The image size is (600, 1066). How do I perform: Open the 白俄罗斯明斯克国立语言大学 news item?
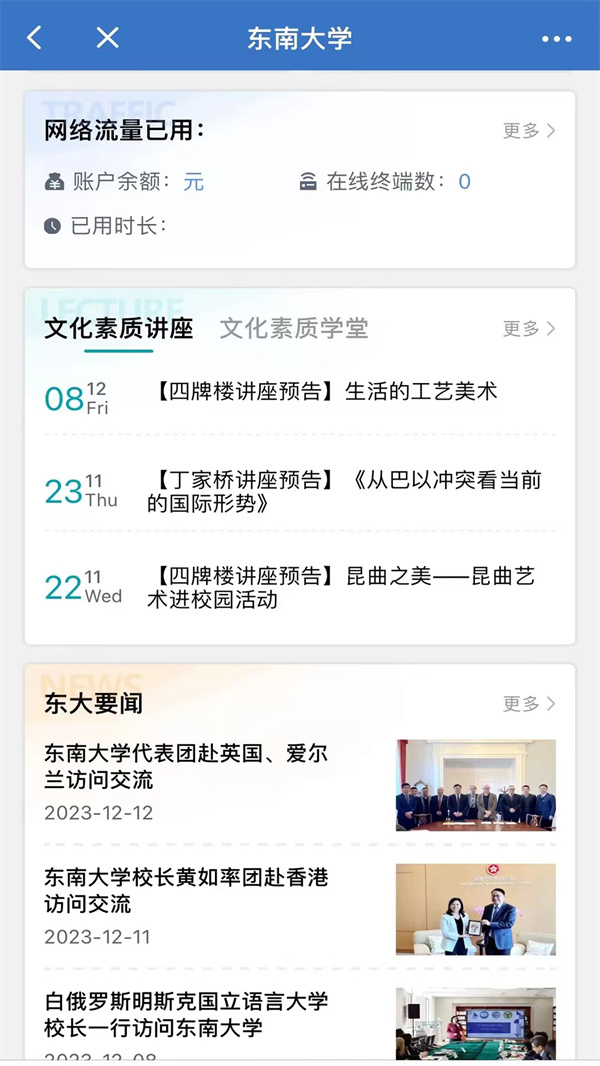pyautogui.click(x=187, y=1014)
